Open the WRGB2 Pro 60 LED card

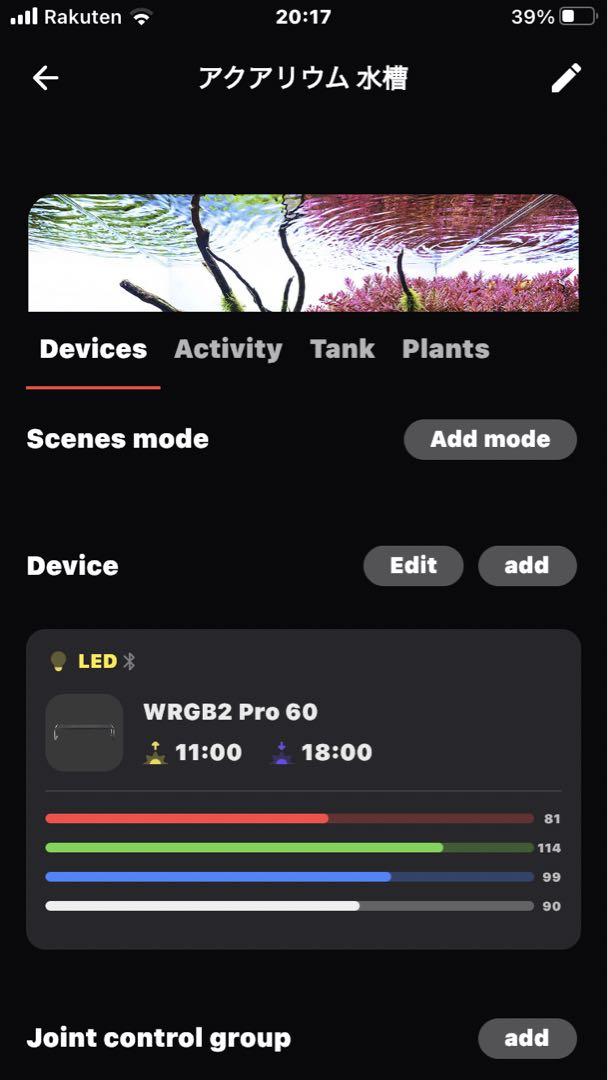click(304, 789)
